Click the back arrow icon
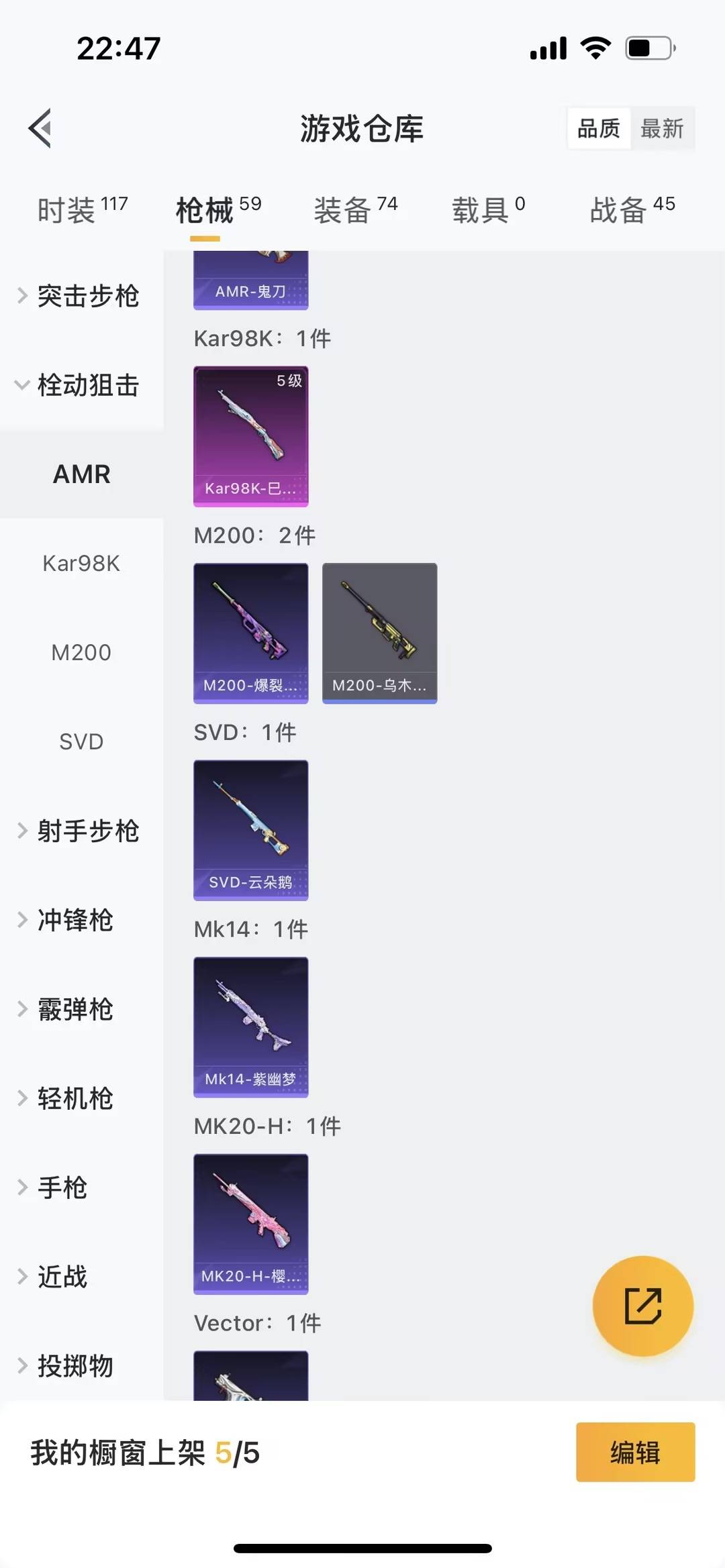725x1568 pixels. (x=40, y=128)
